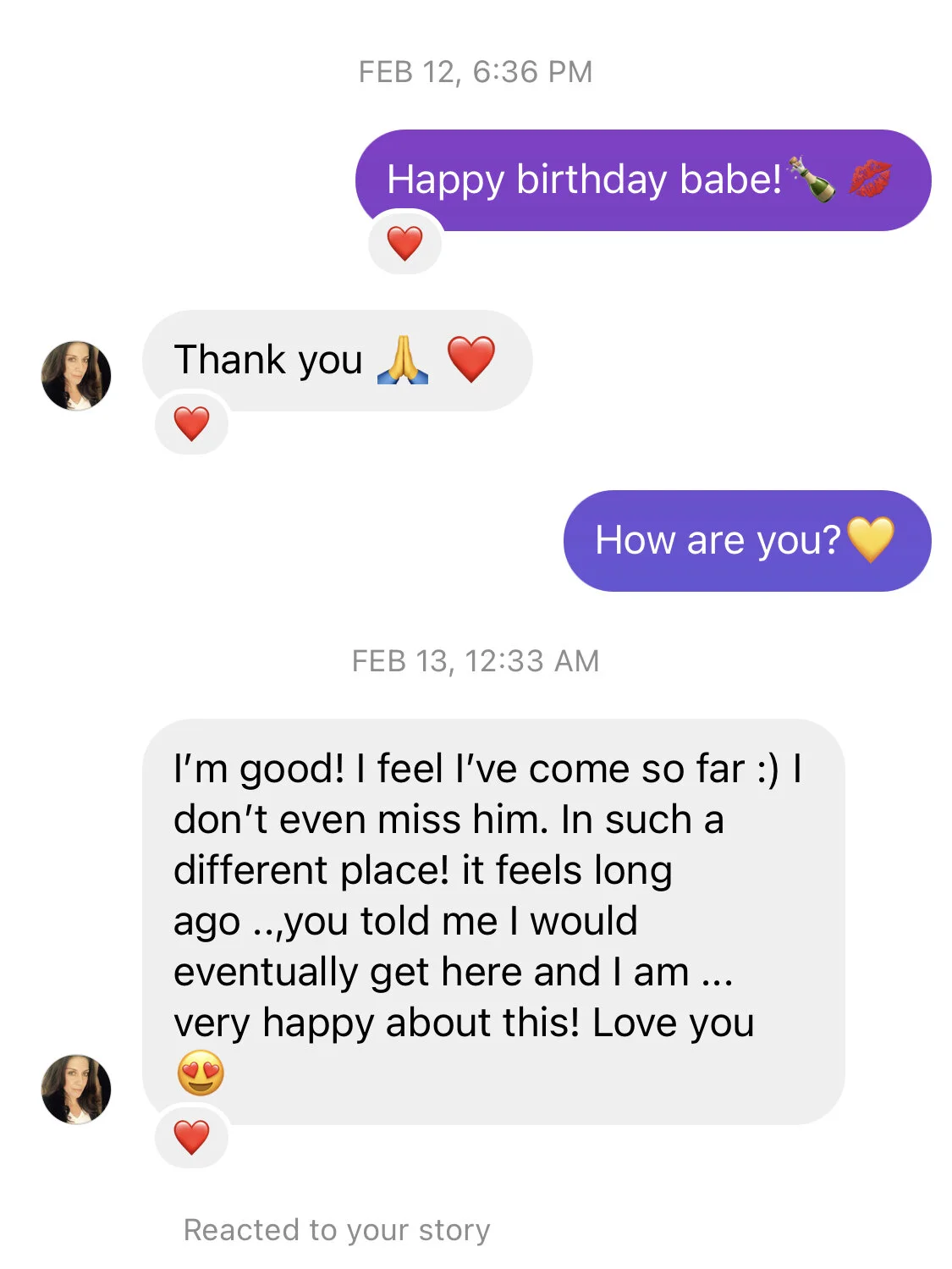View the heart reaction under the "Love you" message
Viewport: 952px width, 1269px height.
tap(191, 1137)
